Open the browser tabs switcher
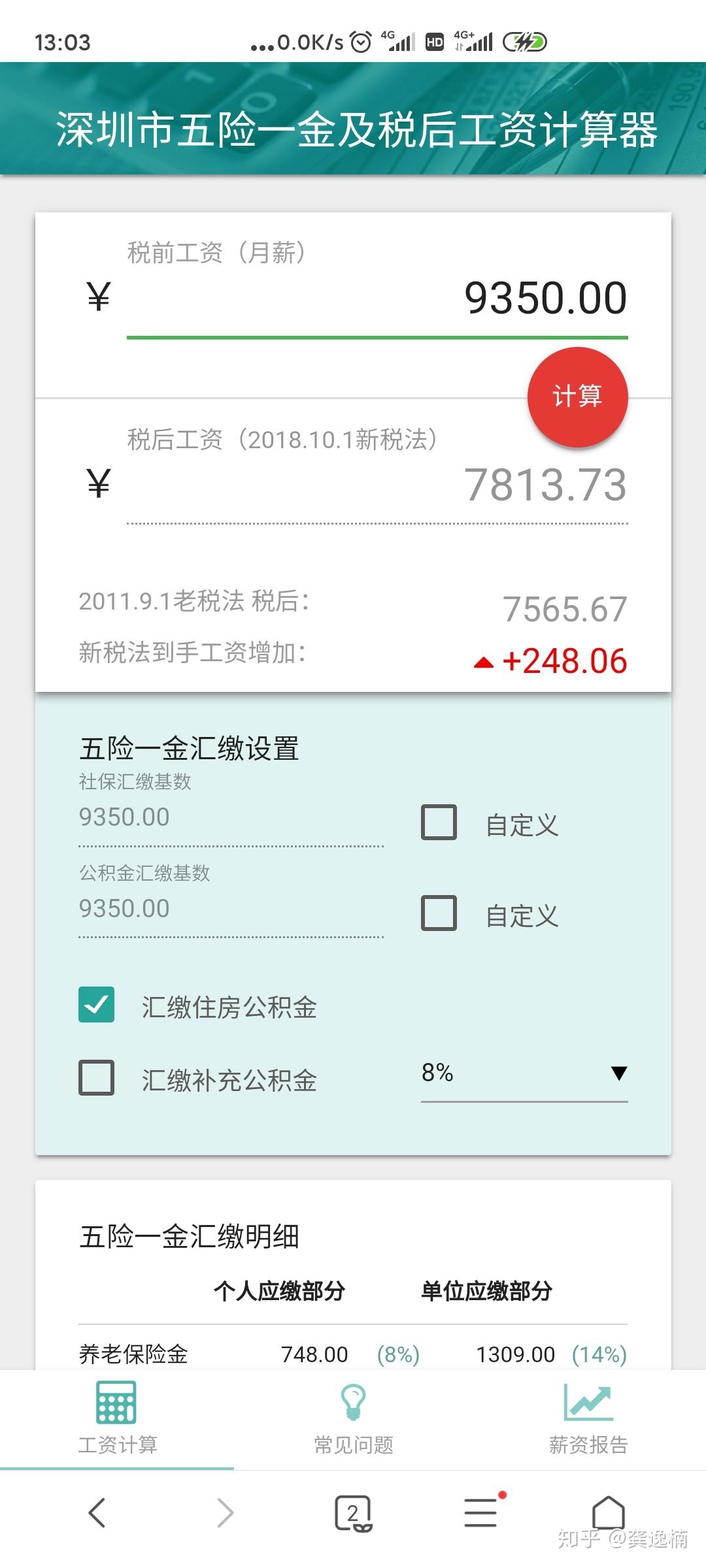This screenshot has height=1568, width=706. coord(353,1512)
